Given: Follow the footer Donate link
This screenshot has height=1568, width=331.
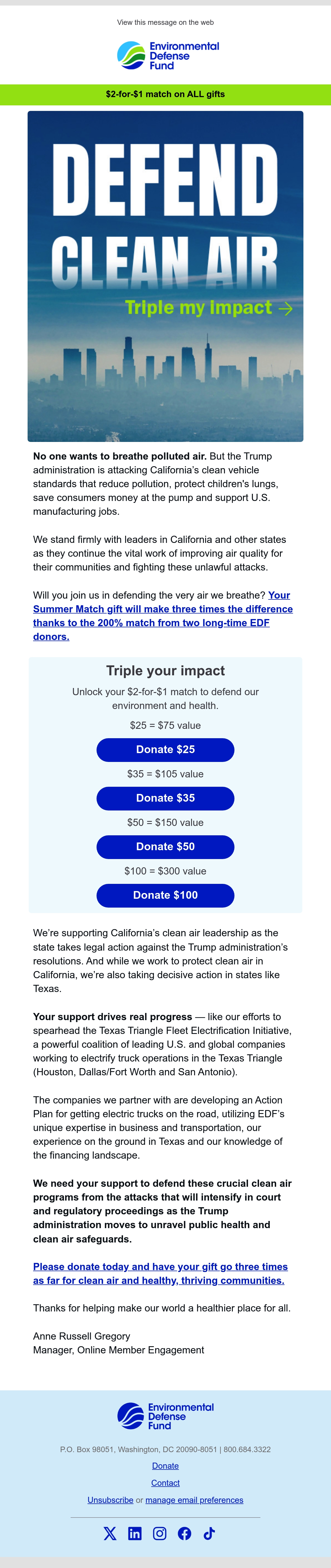Looking at the screenshot, I should pos(165,1466).
